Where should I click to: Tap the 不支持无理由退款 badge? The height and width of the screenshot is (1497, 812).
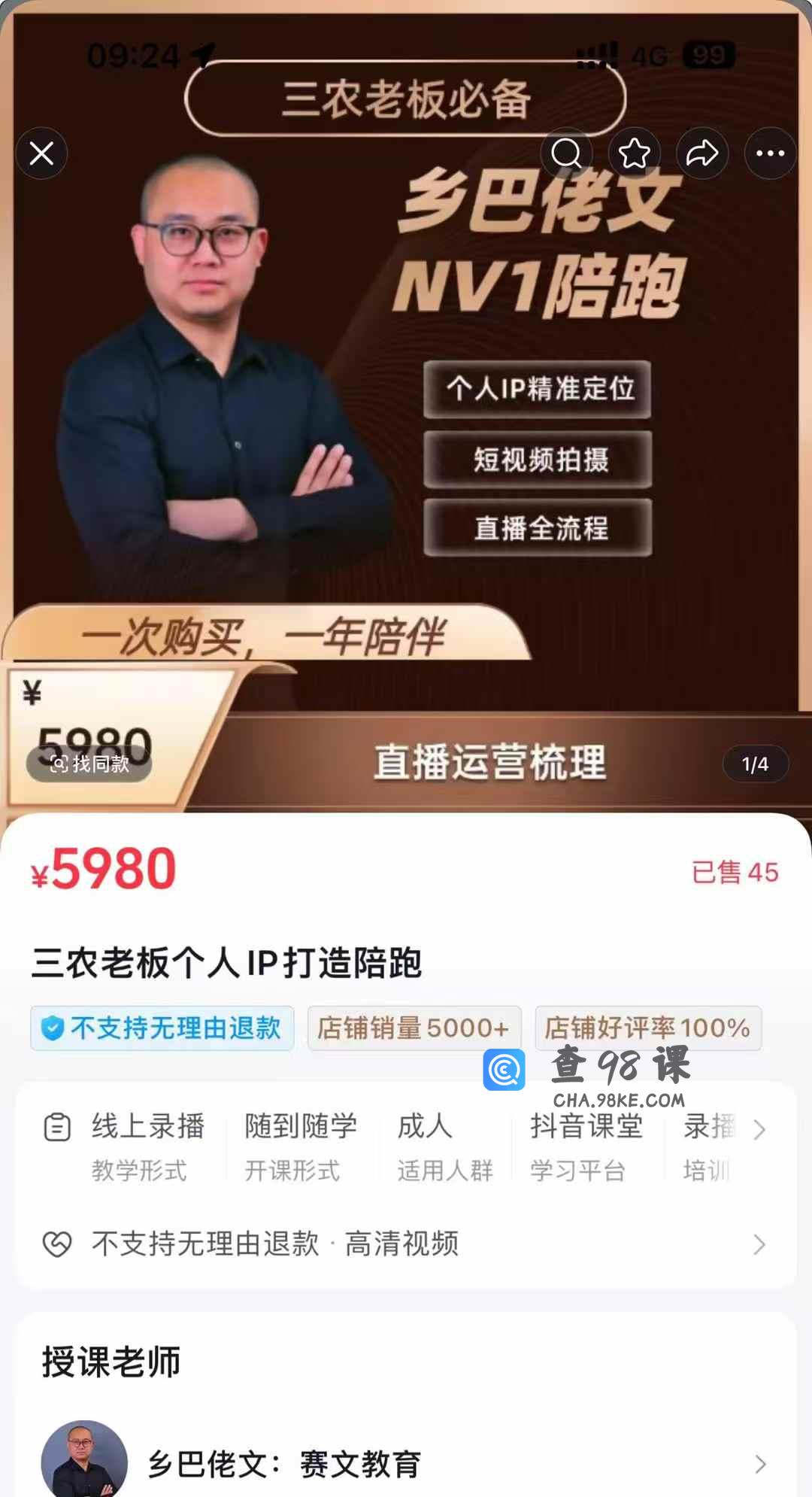162,1028
